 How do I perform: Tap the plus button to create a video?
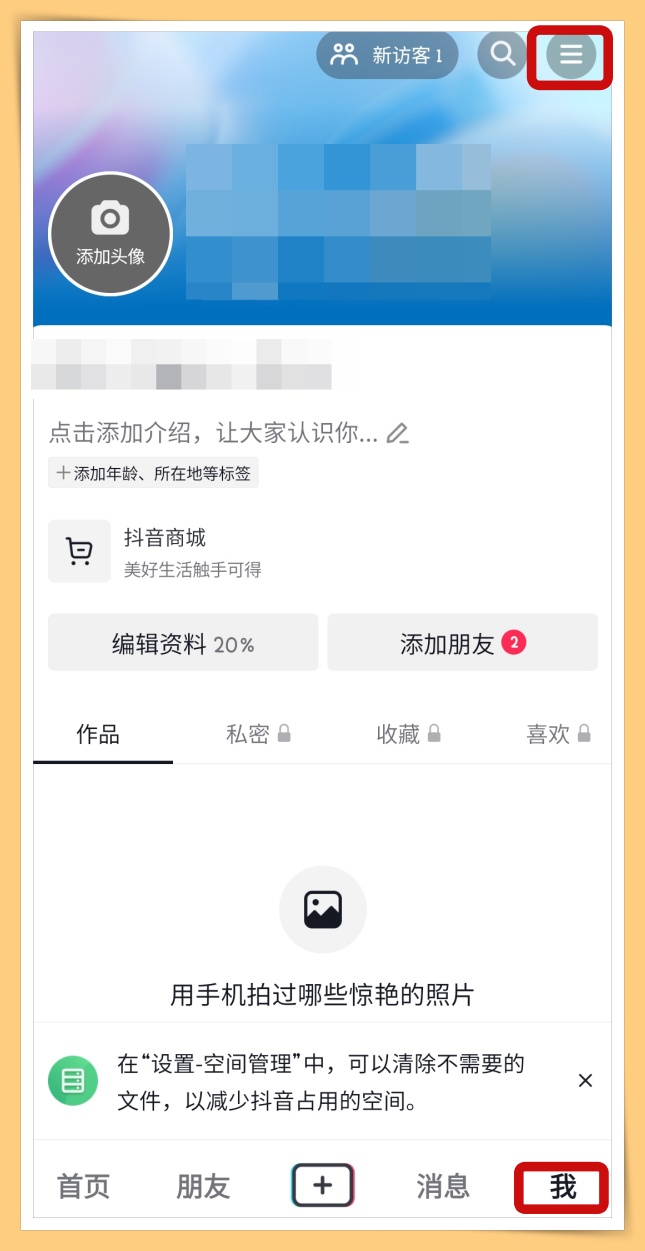[x=323, y=1186]
